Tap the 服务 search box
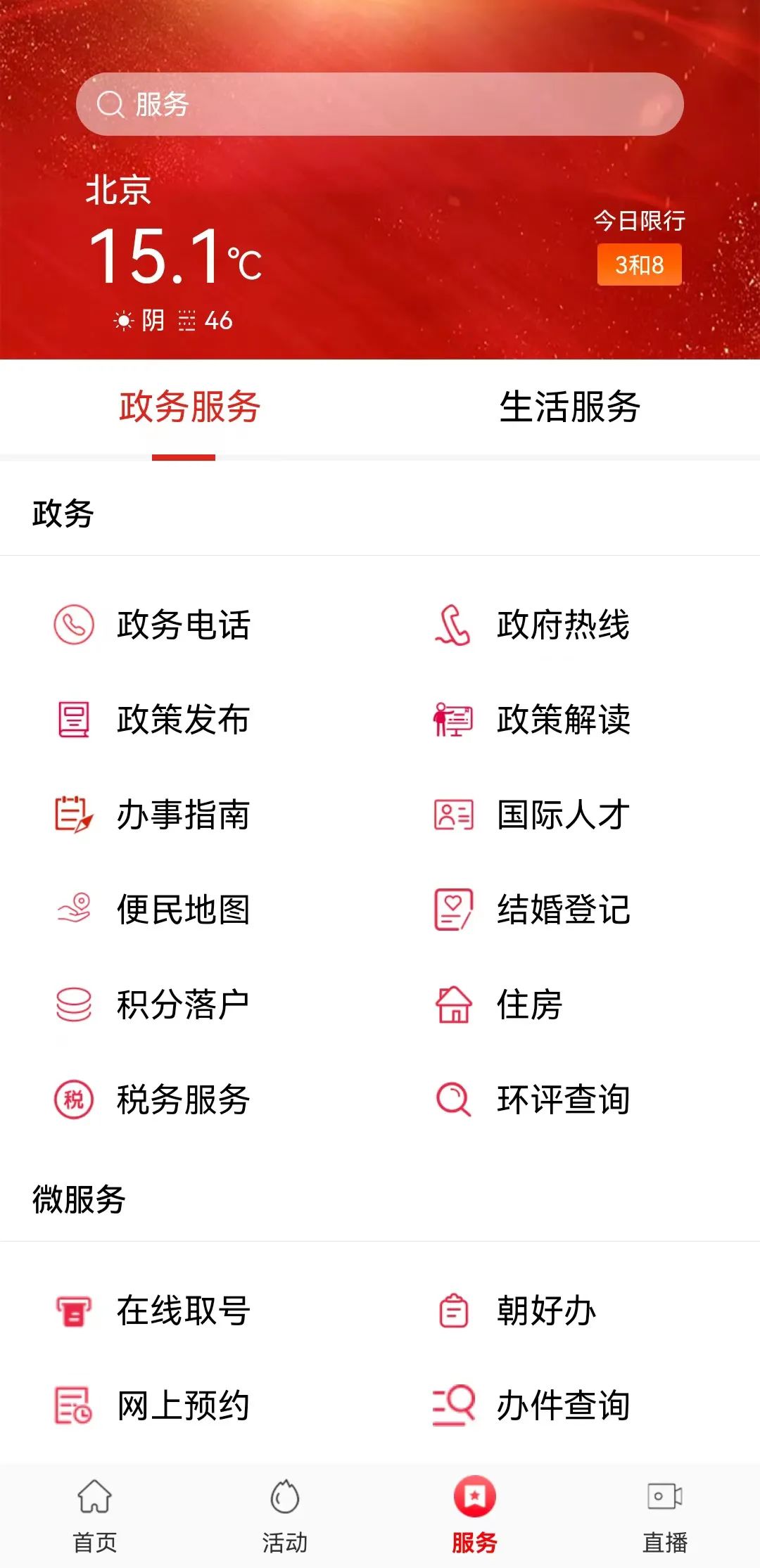Viewport: 760px width, 1568px height. 380,104
